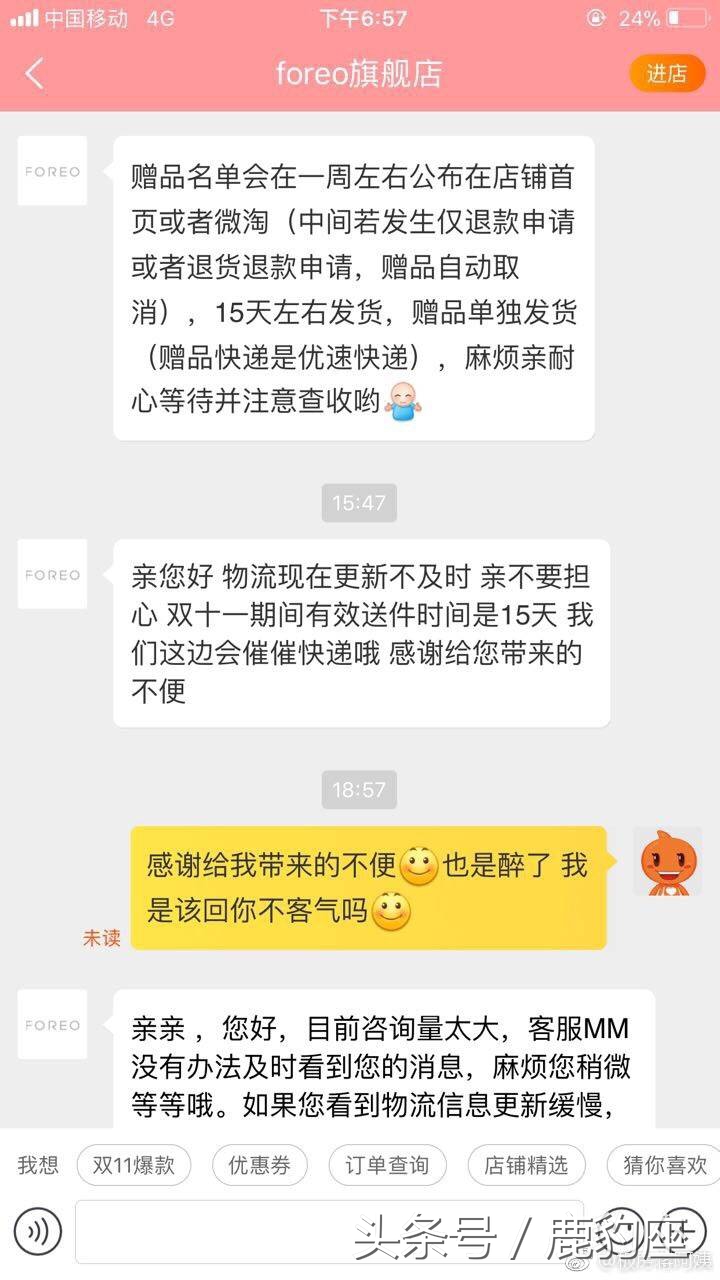
Task: Select 订单查询 to check order status
Action: [x=387, y=1166]
